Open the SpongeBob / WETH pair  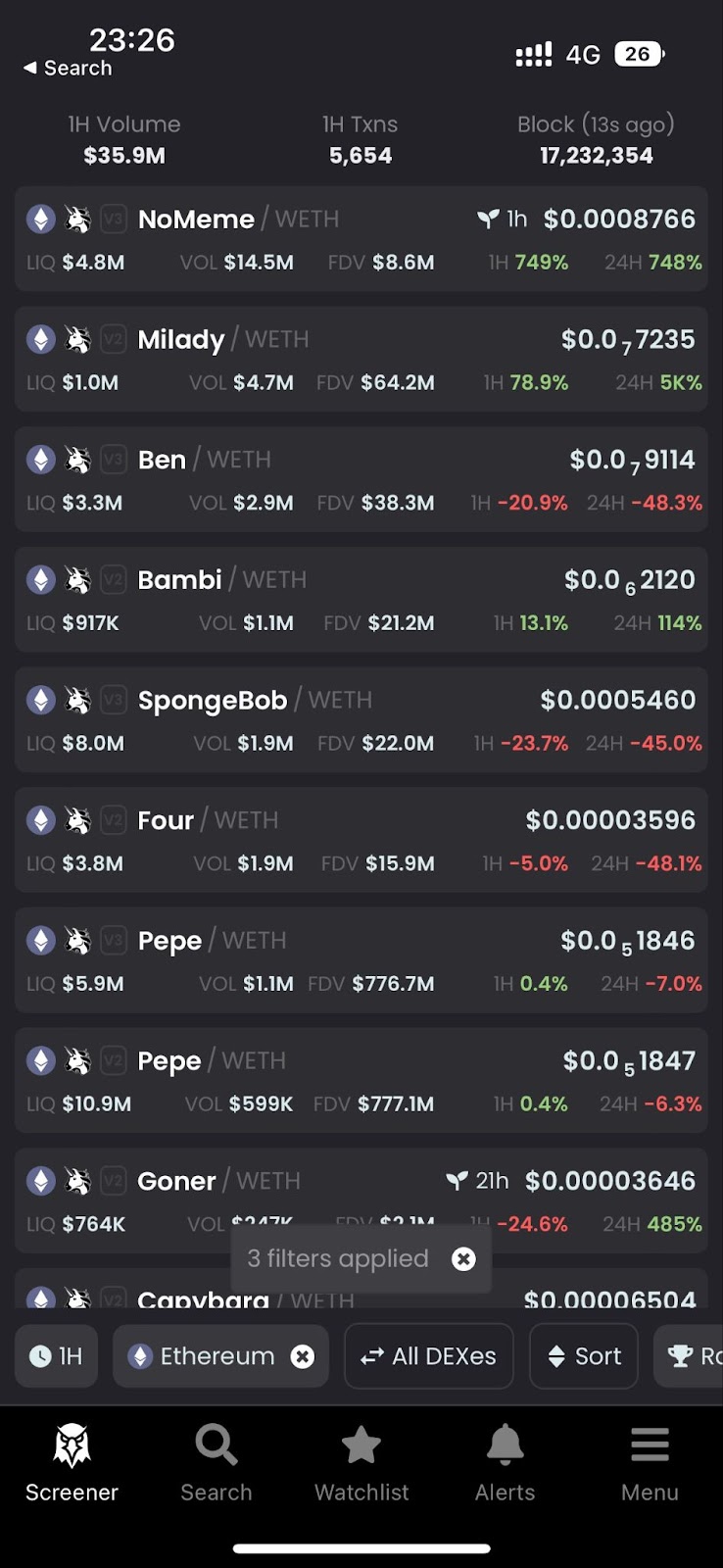click(x=361, y=720)
